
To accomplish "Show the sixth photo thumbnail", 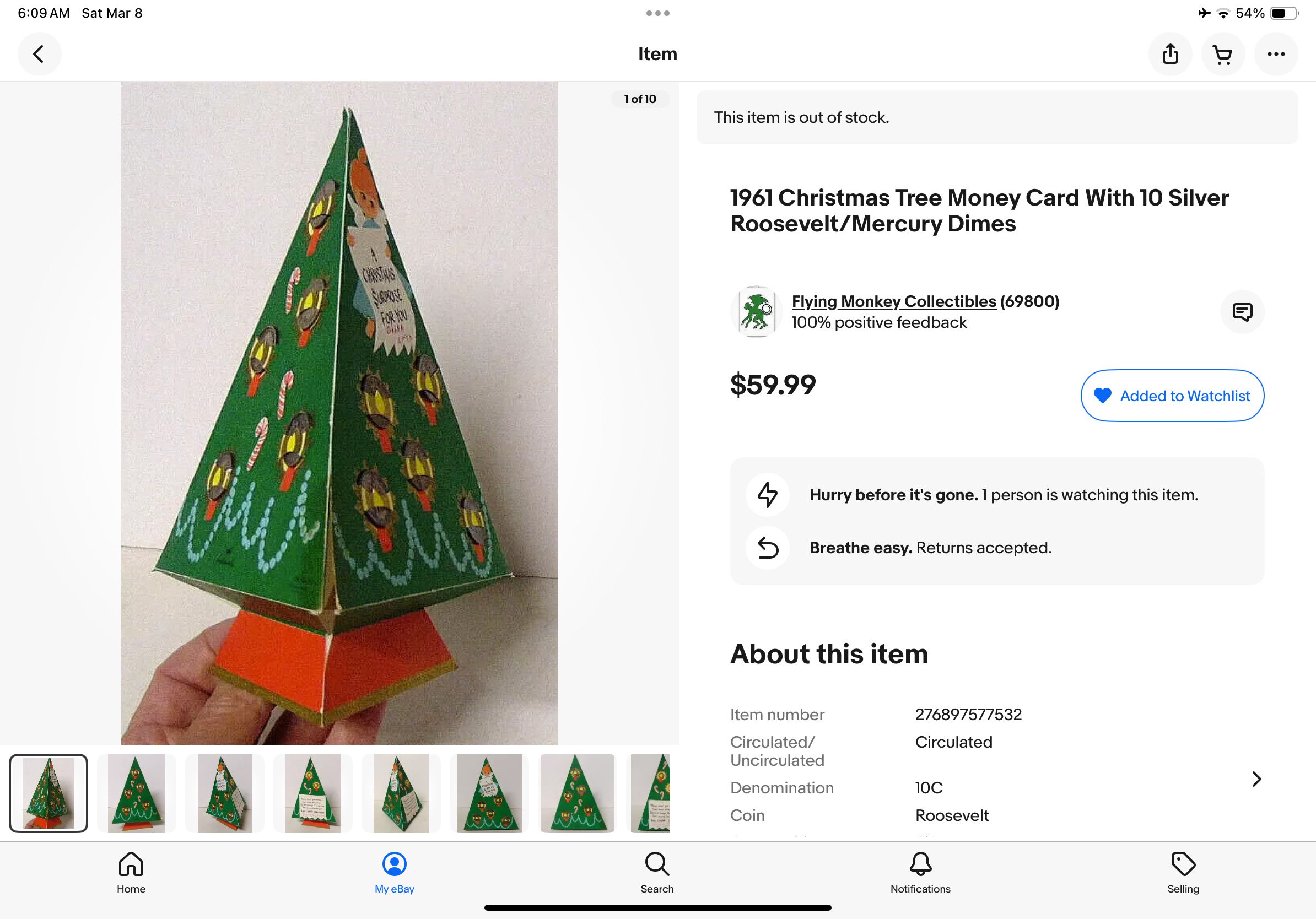I will [489, 793].
